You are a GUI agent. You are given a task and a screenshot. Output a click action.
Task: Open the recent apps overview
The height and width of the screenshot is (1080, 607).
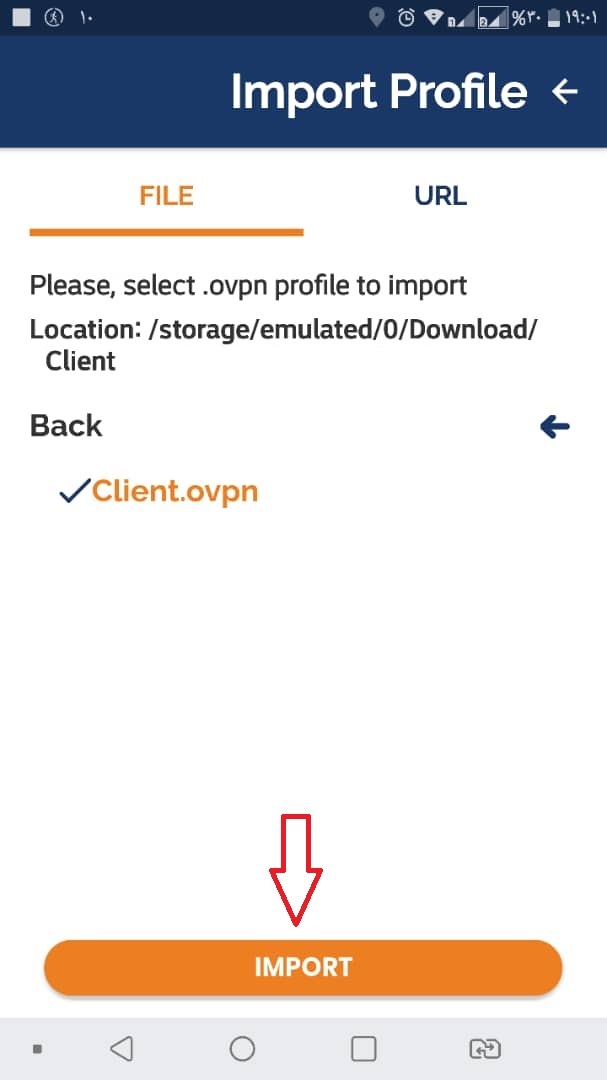(x=363, y=1049)
